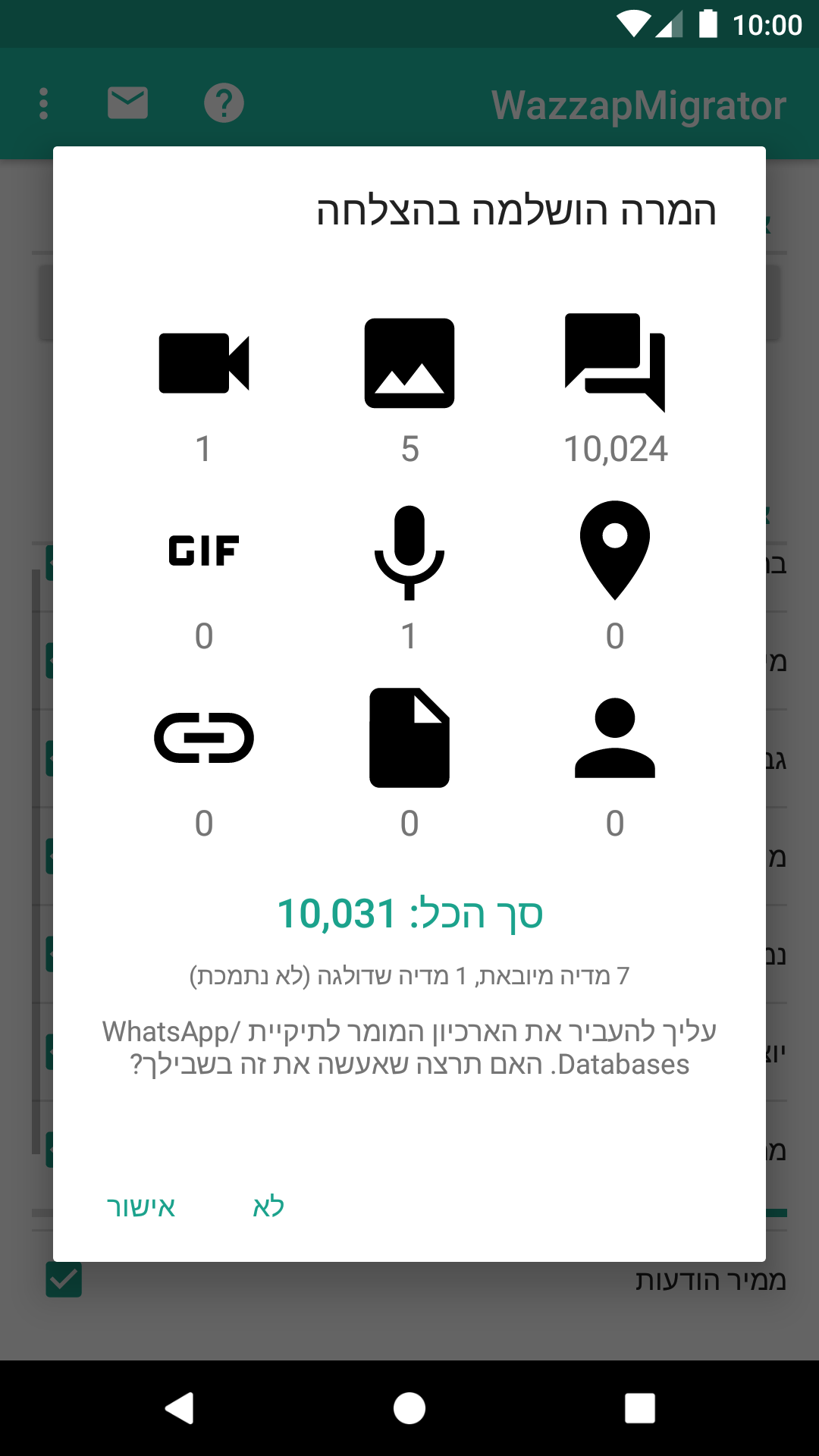Click the chat messages icon with 10,024 count
Image resolution: width=819 pixels, height=1456 pixels.
(616, 362)
